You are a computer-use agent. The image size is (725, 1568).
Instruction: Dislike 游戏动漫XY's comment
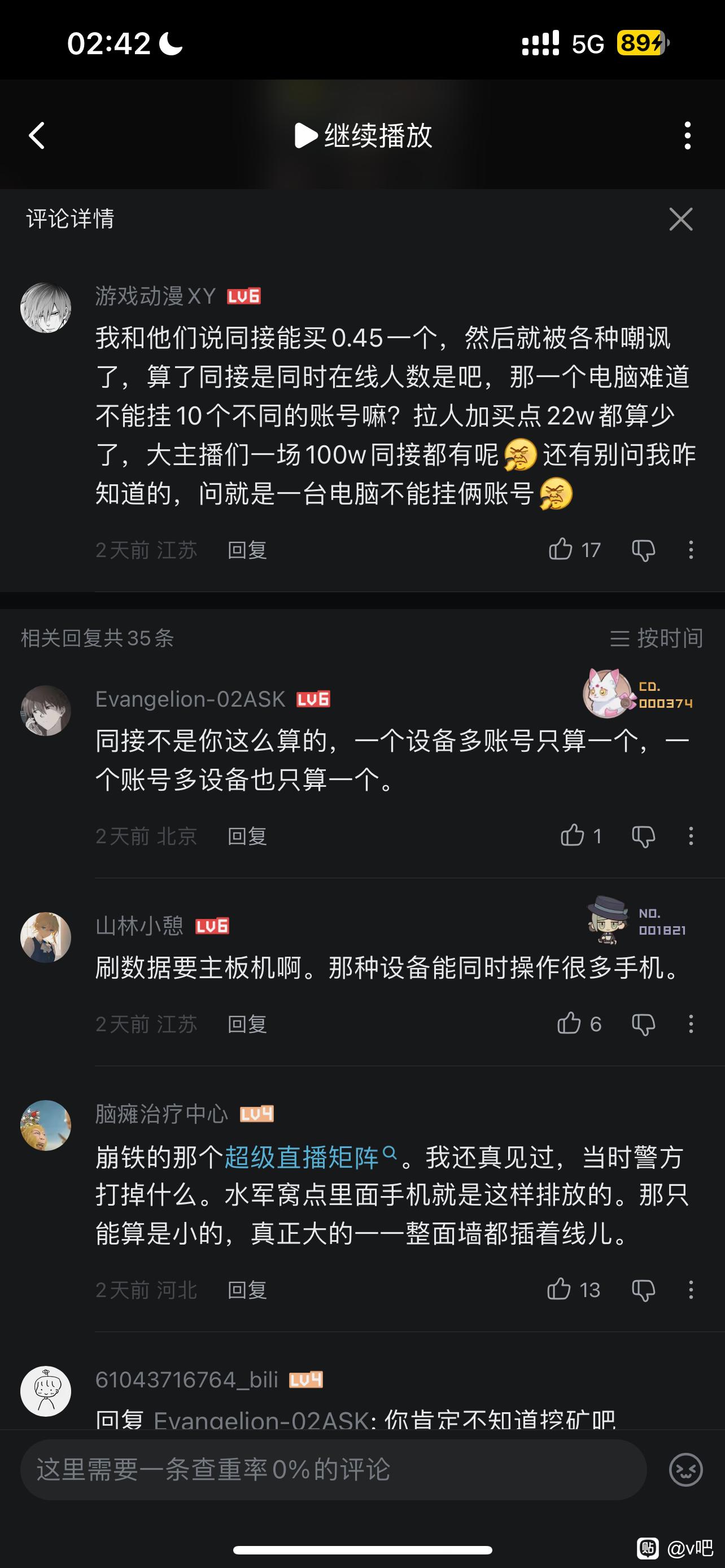pos(643,550)
